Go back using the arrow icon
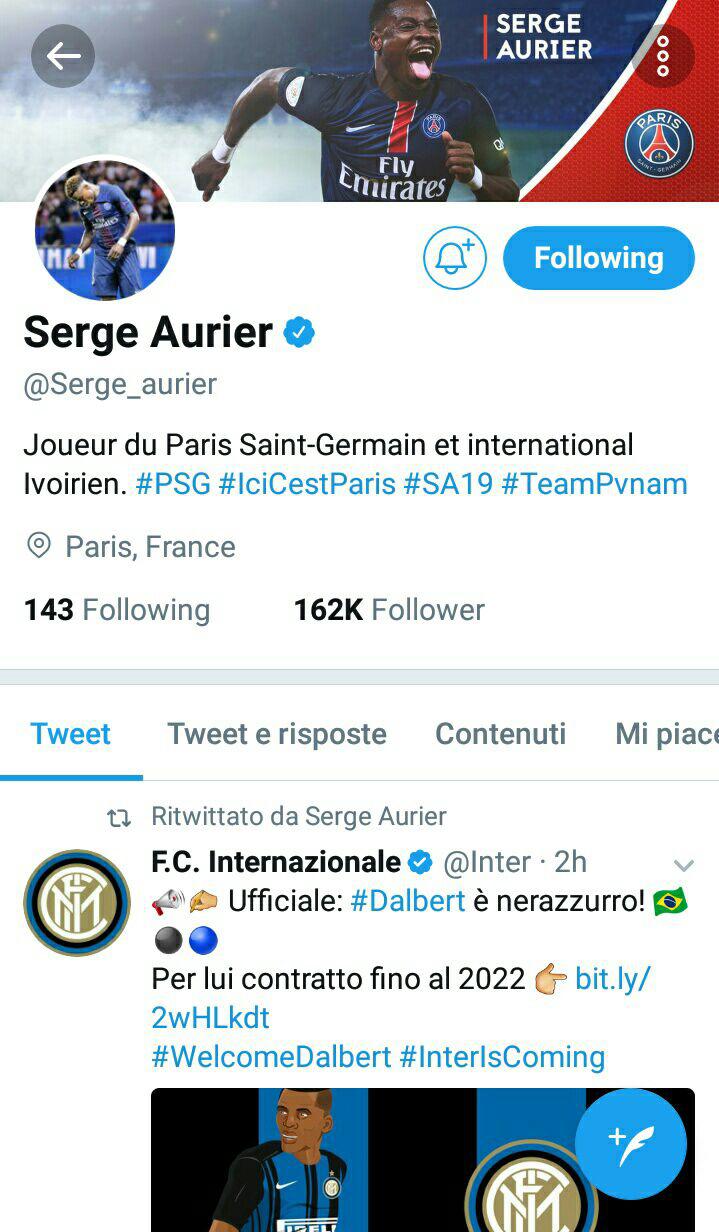Image resolution: width=719 pixels, height=1232 pixels. tap(63, 56)
